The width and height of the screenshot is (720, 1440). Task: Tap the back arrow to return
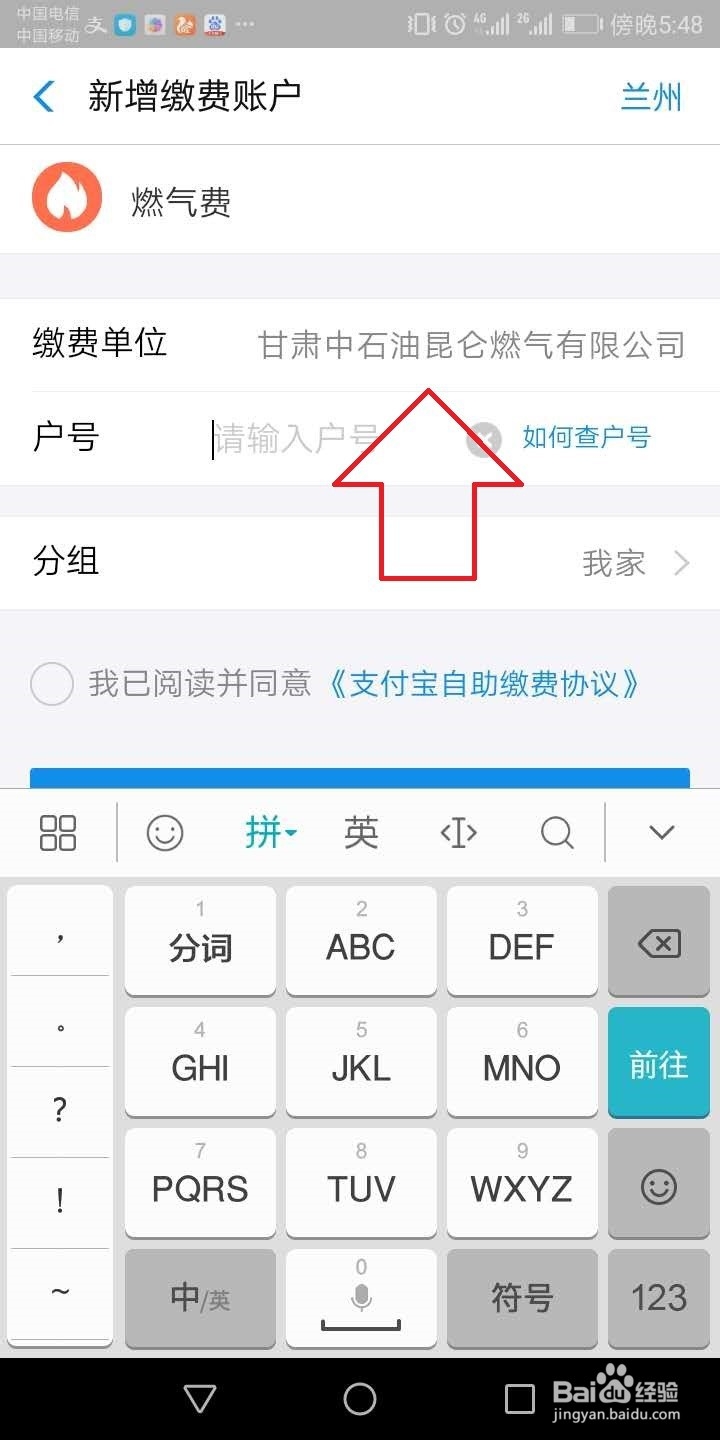[x=42, y=96]
